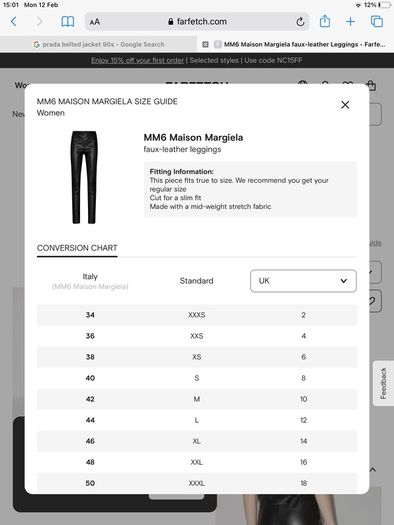Tap the farfetch.com address bar

[x=197, y=22]
